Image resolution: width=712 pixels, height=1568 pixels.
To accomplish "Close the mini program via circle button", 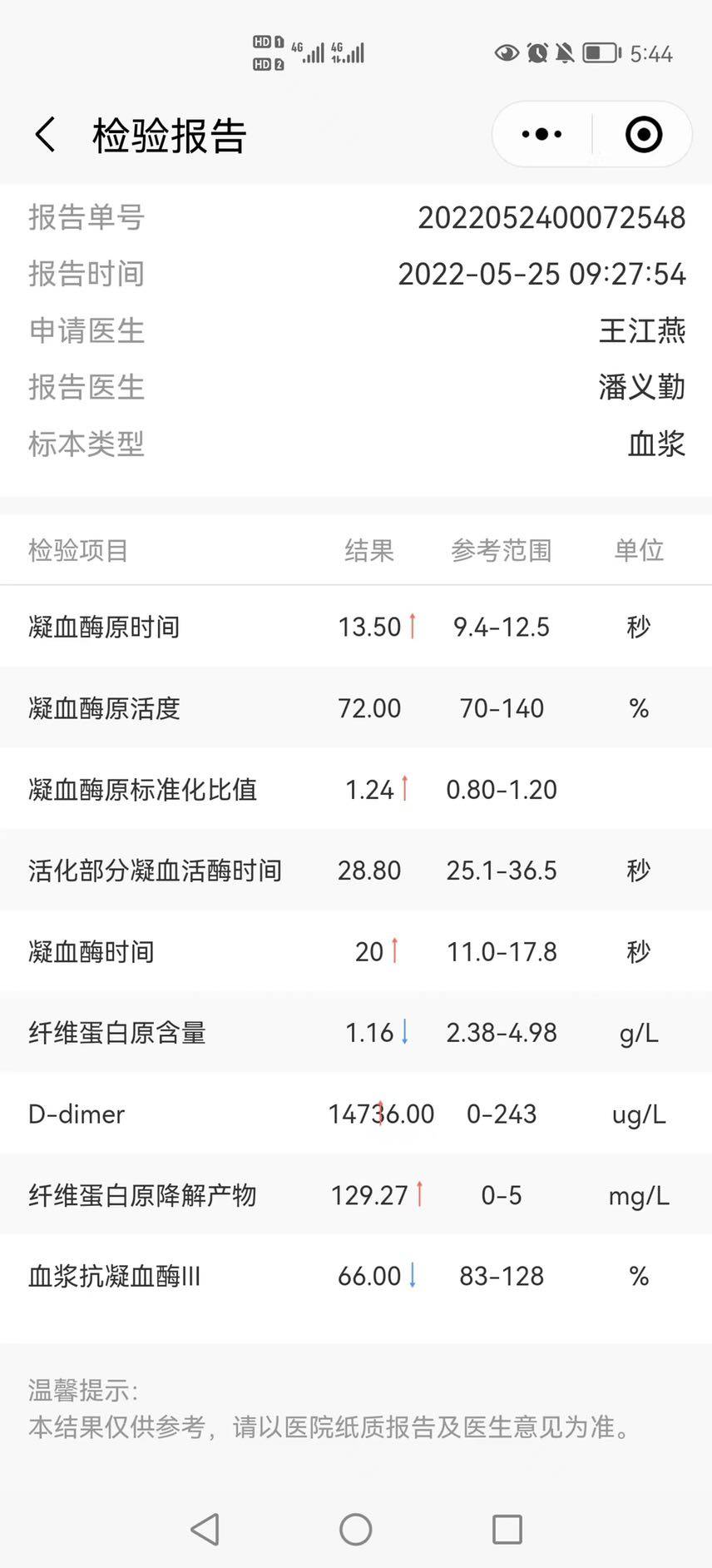I will 643,134.
